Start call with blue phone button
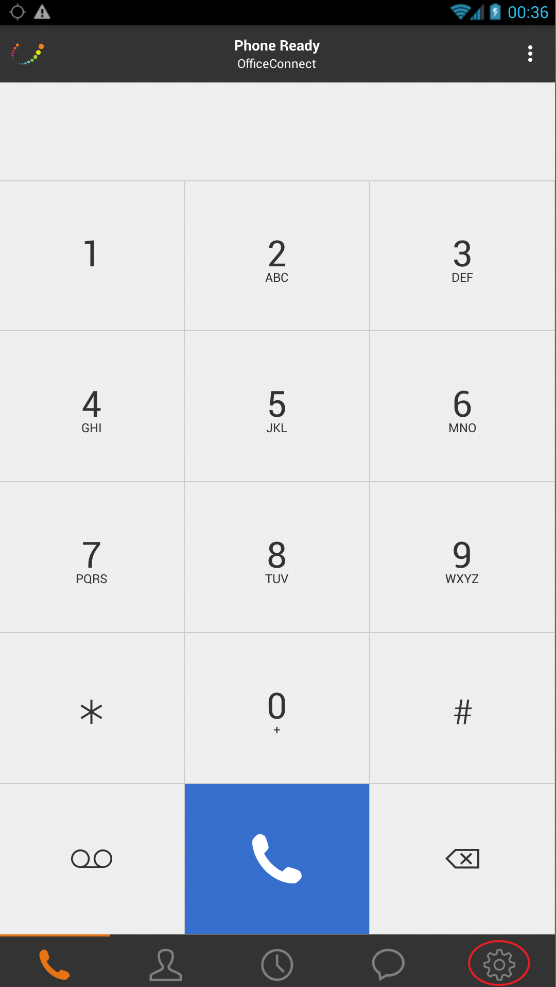 (277, 859)
